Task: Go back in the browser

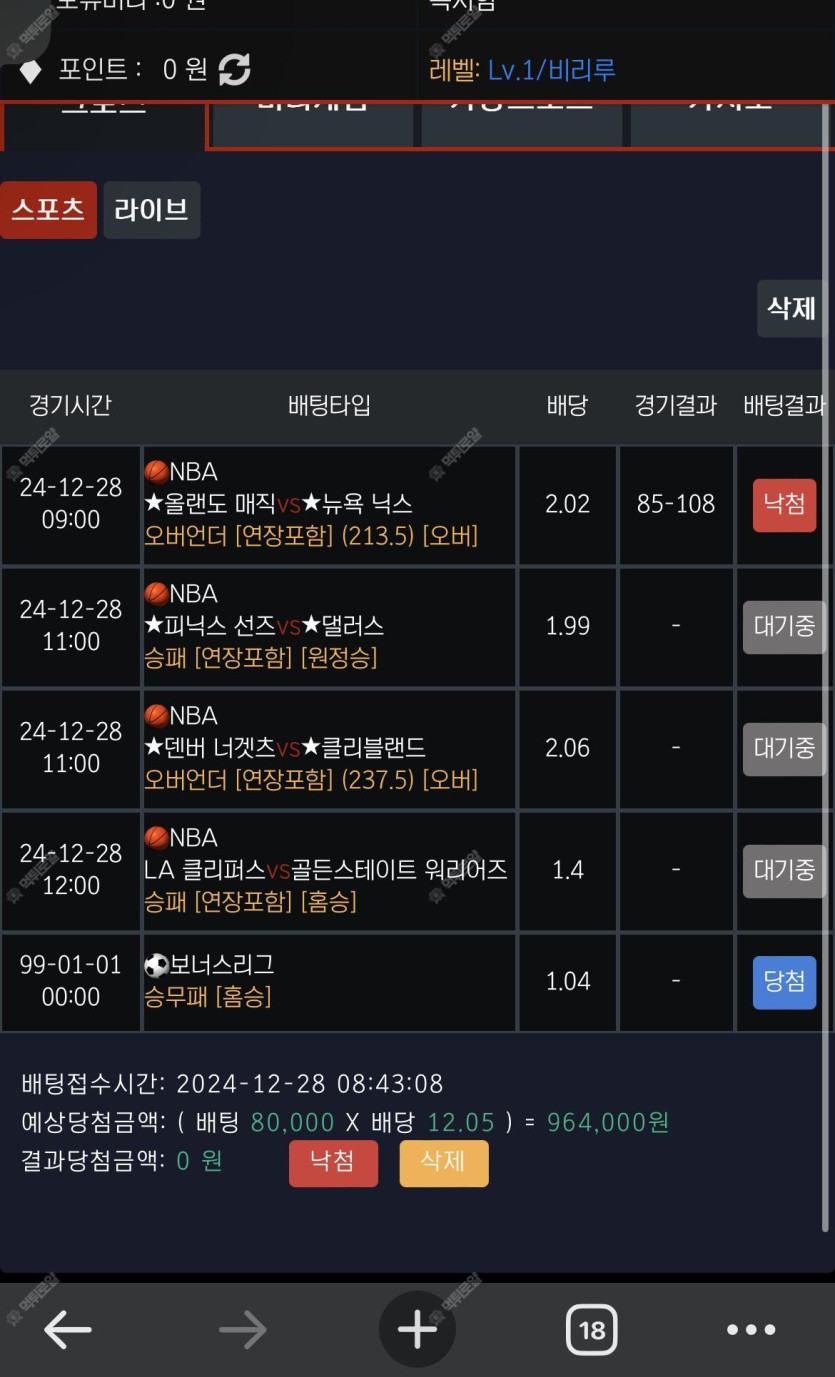Action: click(67, 1329)
